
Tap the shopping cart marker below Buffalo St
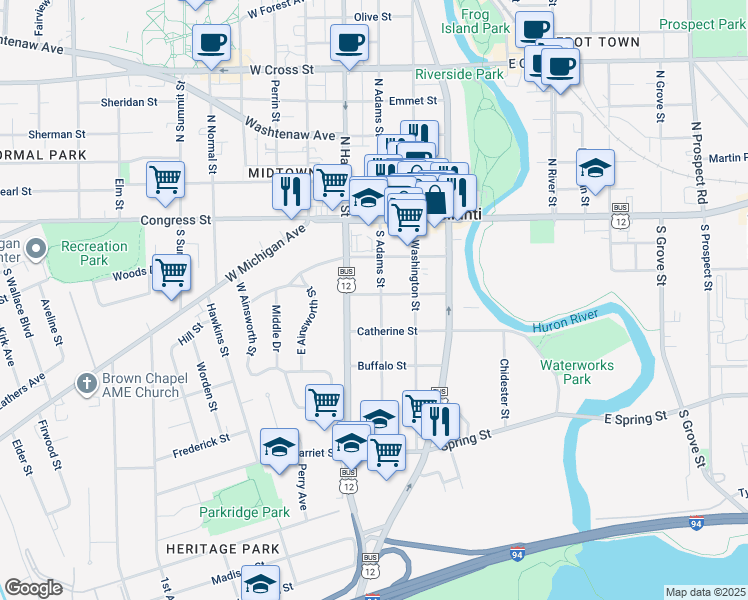(x=324, y=403)
